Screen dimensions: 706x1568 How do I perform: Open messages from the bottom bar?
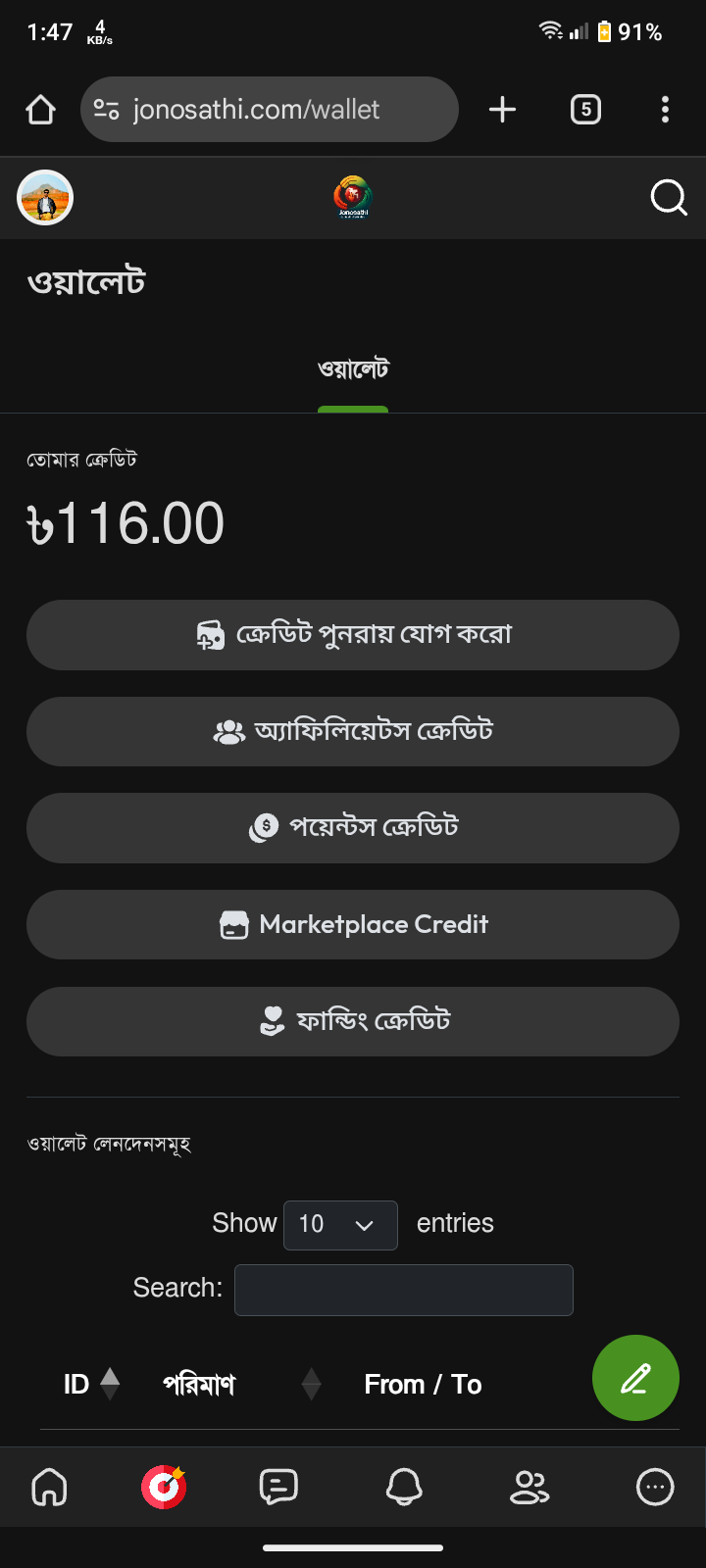click(x=278, y=1487)
